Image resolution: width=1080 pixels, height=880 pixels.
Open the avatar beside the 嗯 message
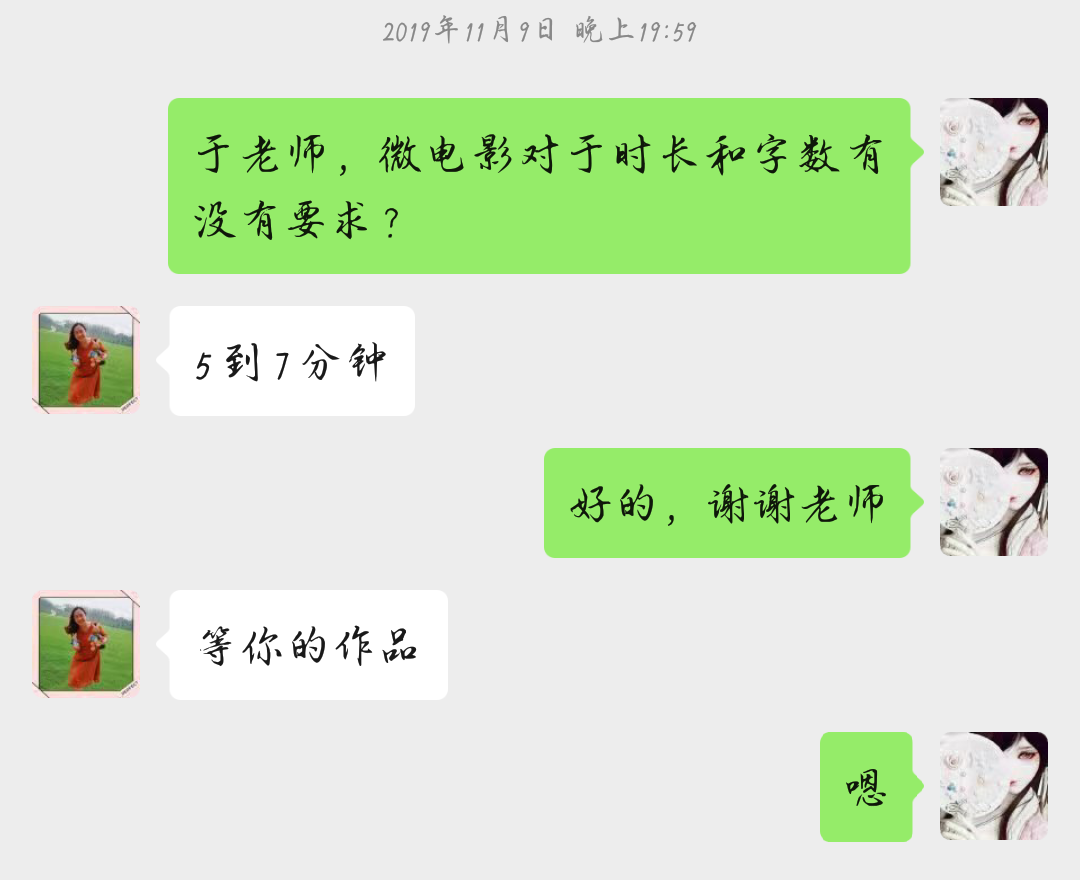[x=993, y=786]
